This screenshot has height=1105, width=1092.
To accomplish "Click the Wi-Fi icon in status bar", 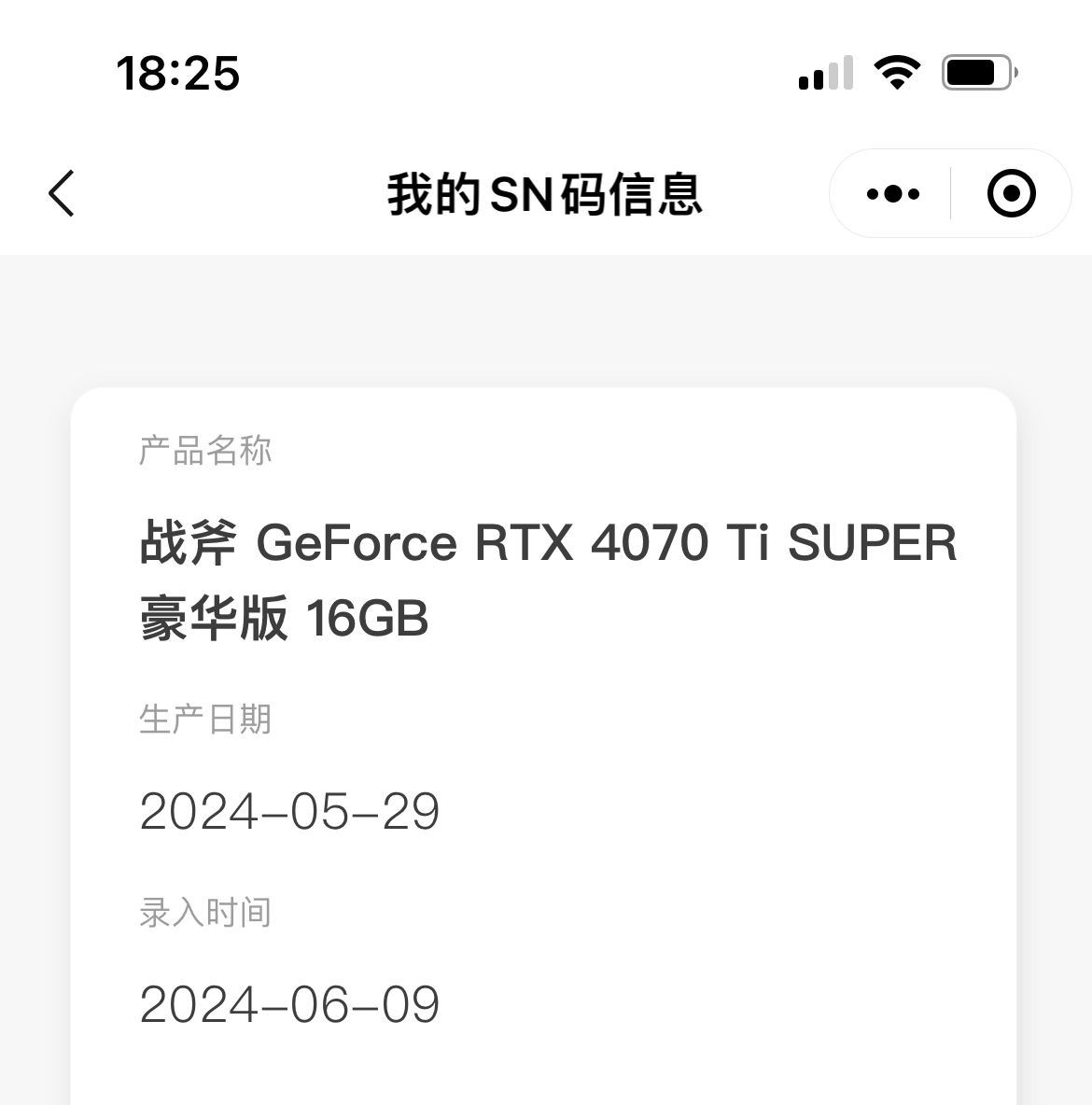I will point(897,71).
